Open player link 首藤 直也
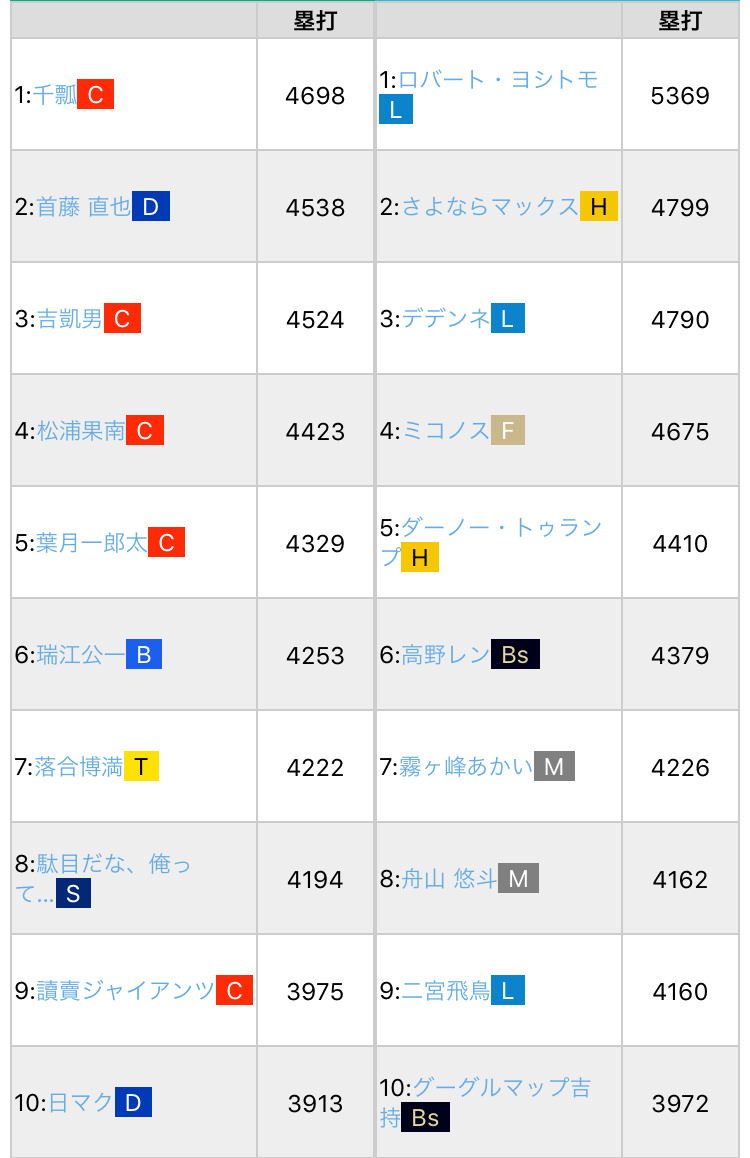The height and width of the screenshot is (1158, 750). click(84, 208)
